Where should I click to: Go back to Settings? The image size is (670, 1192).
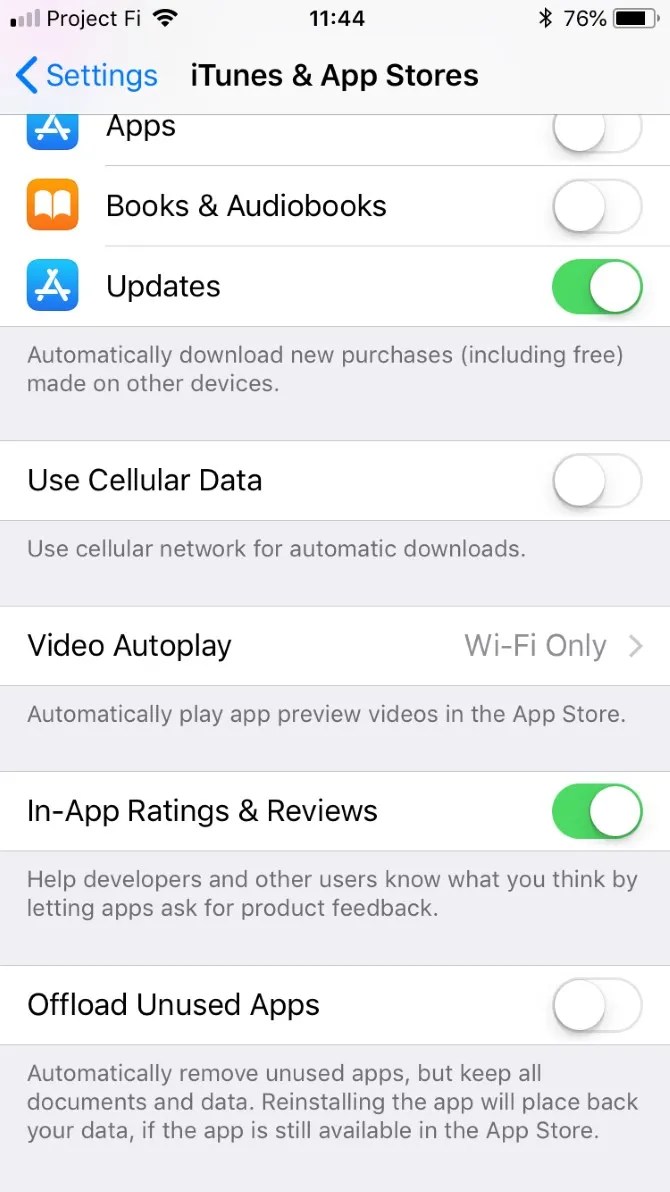point(86,76)
